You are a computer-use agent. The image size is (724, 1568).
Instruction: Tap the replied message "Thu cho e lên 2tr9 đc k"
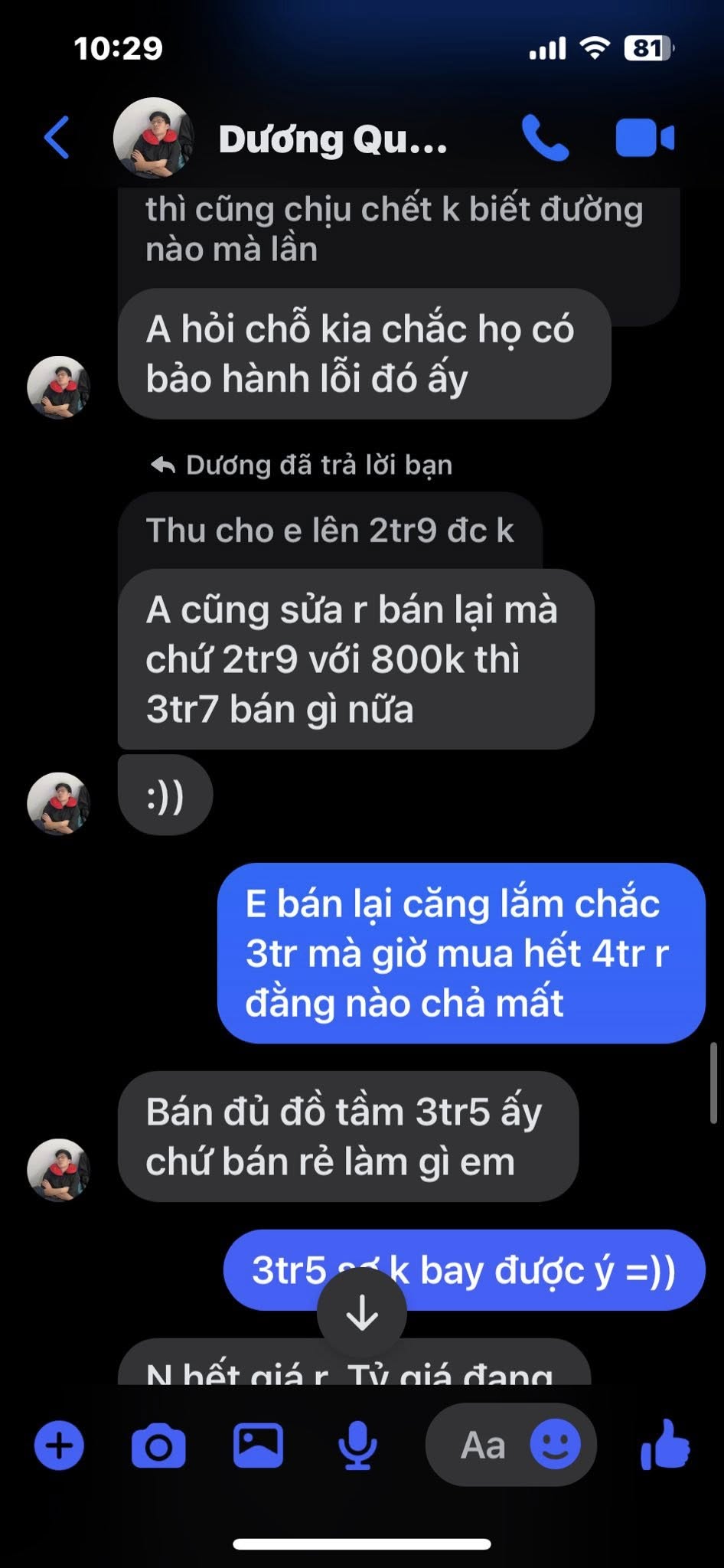330,530
